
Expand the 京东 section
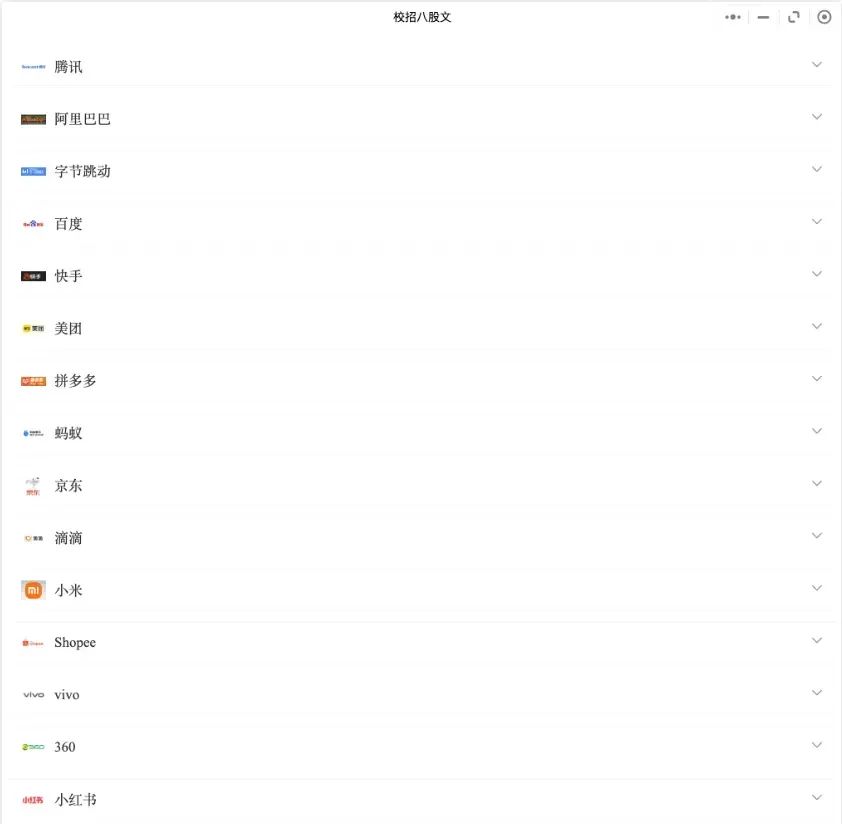[816, 484]
